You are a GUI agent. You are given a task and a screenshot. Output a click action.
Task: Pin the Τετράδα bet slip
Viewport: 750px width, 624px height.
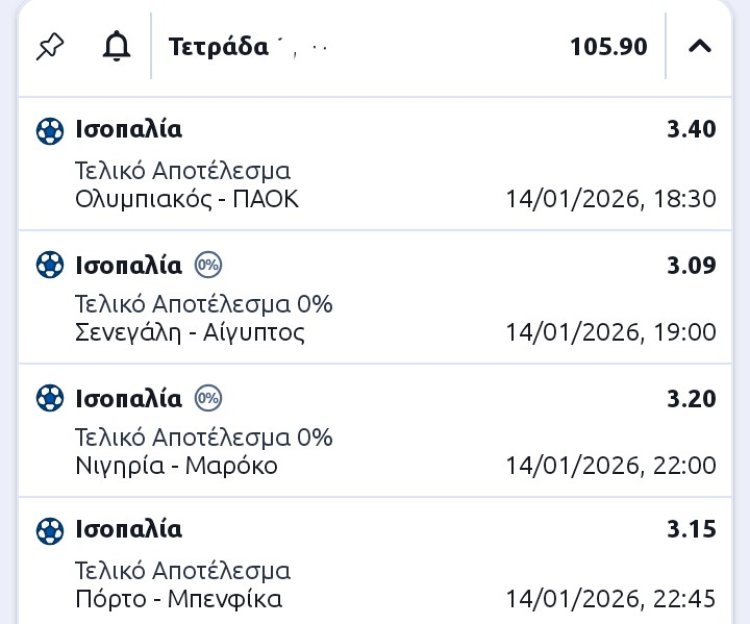tap(49, 46)
